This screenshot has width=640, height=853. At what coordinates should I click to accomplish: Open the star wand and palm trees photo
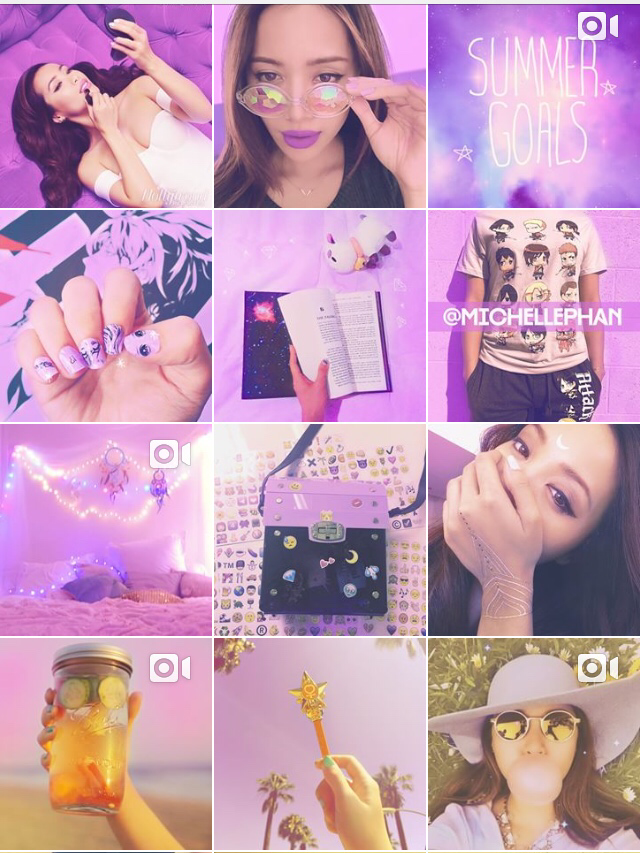point(319,745)
